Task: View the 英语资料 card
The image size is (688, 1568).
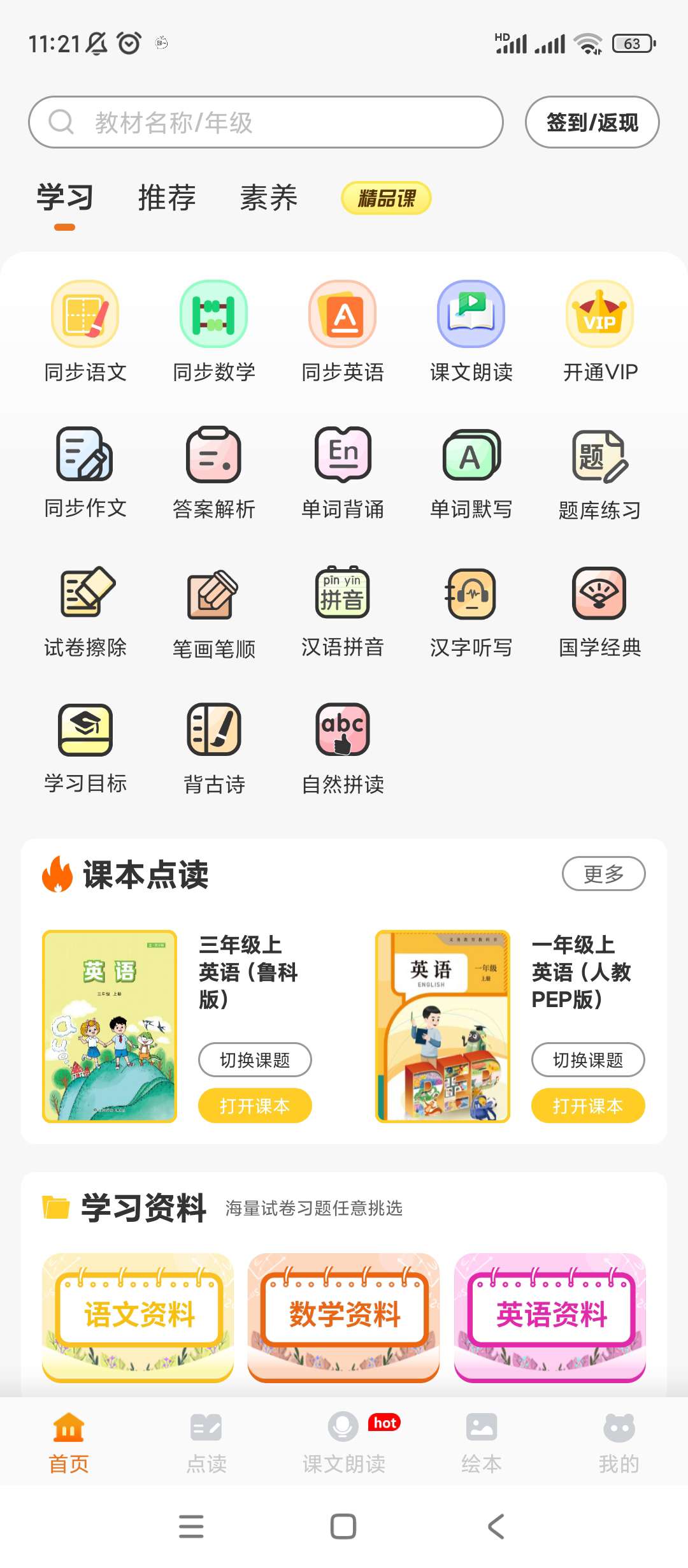Action: coord(550,1315)
